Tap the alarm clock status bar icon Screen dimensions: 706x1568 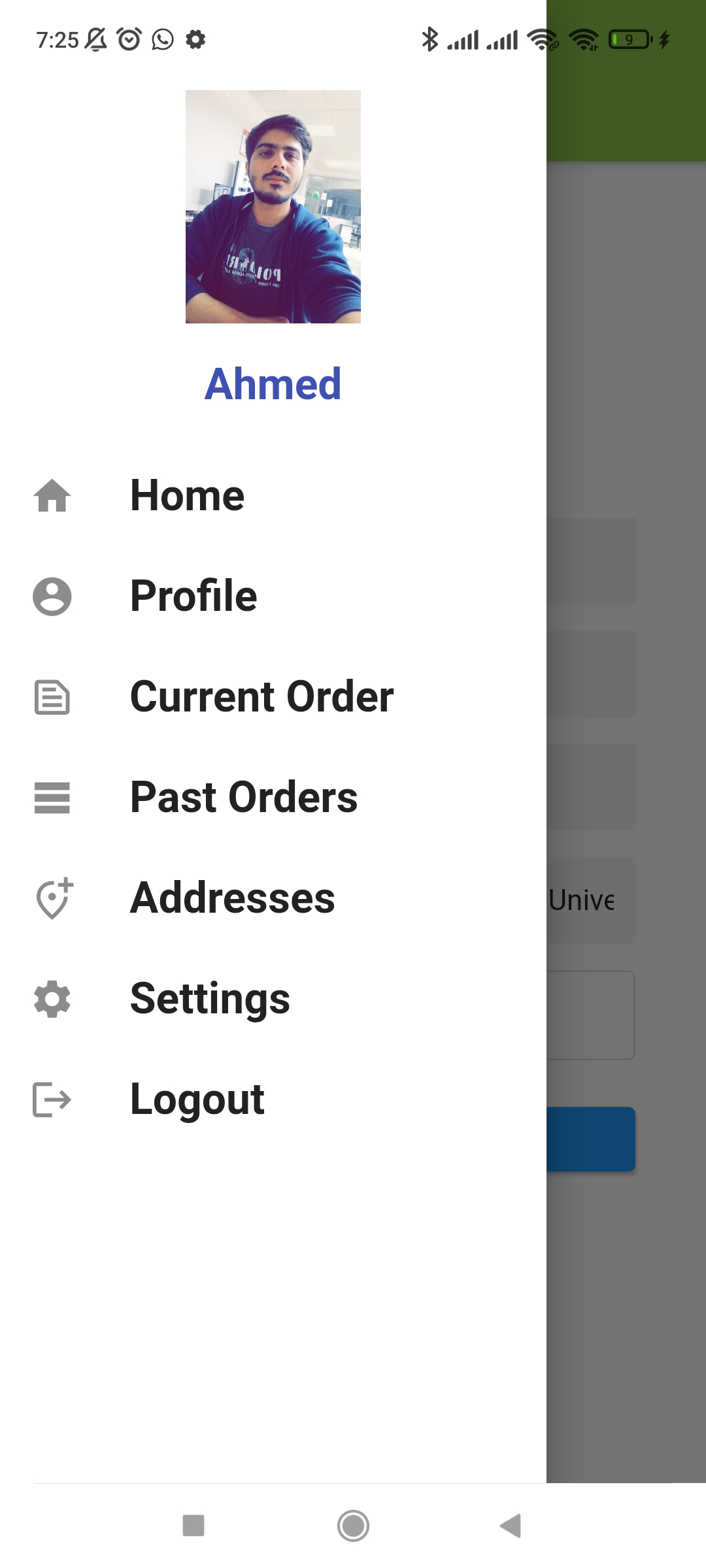127,39
